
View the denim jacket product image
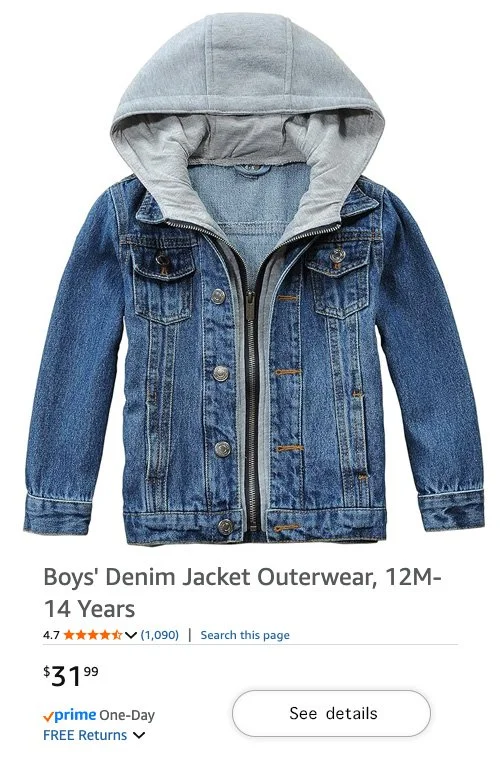253,279
